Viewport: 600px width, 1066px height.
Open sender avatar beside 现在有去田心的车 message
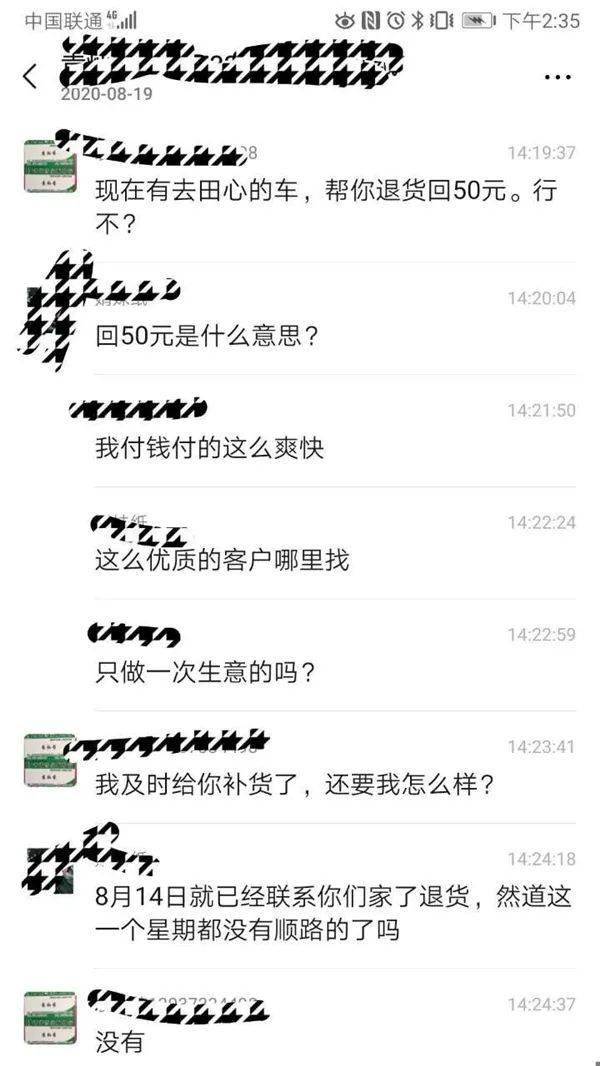50,166
